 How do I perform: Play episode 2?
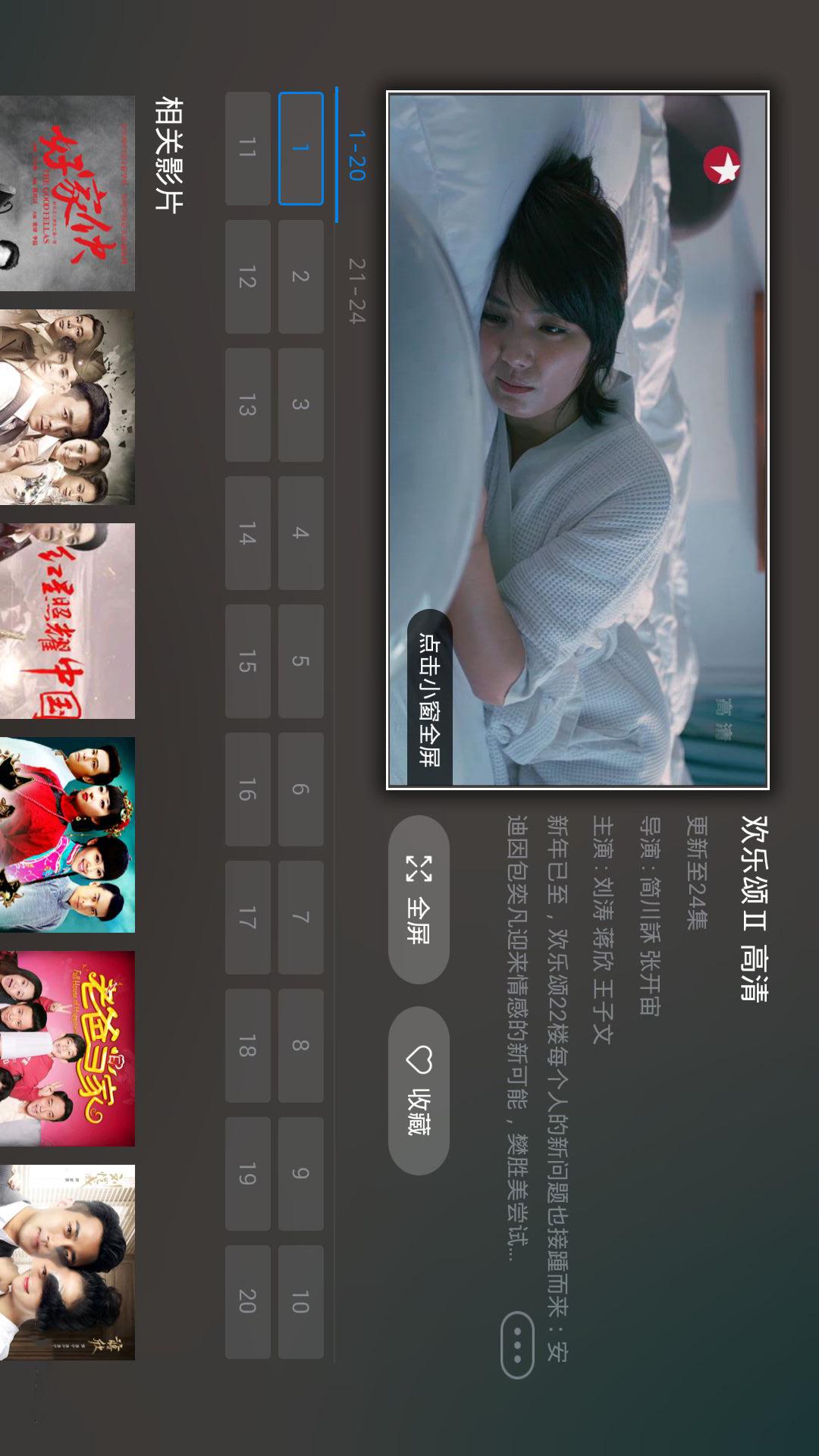[x=300, y=277]
